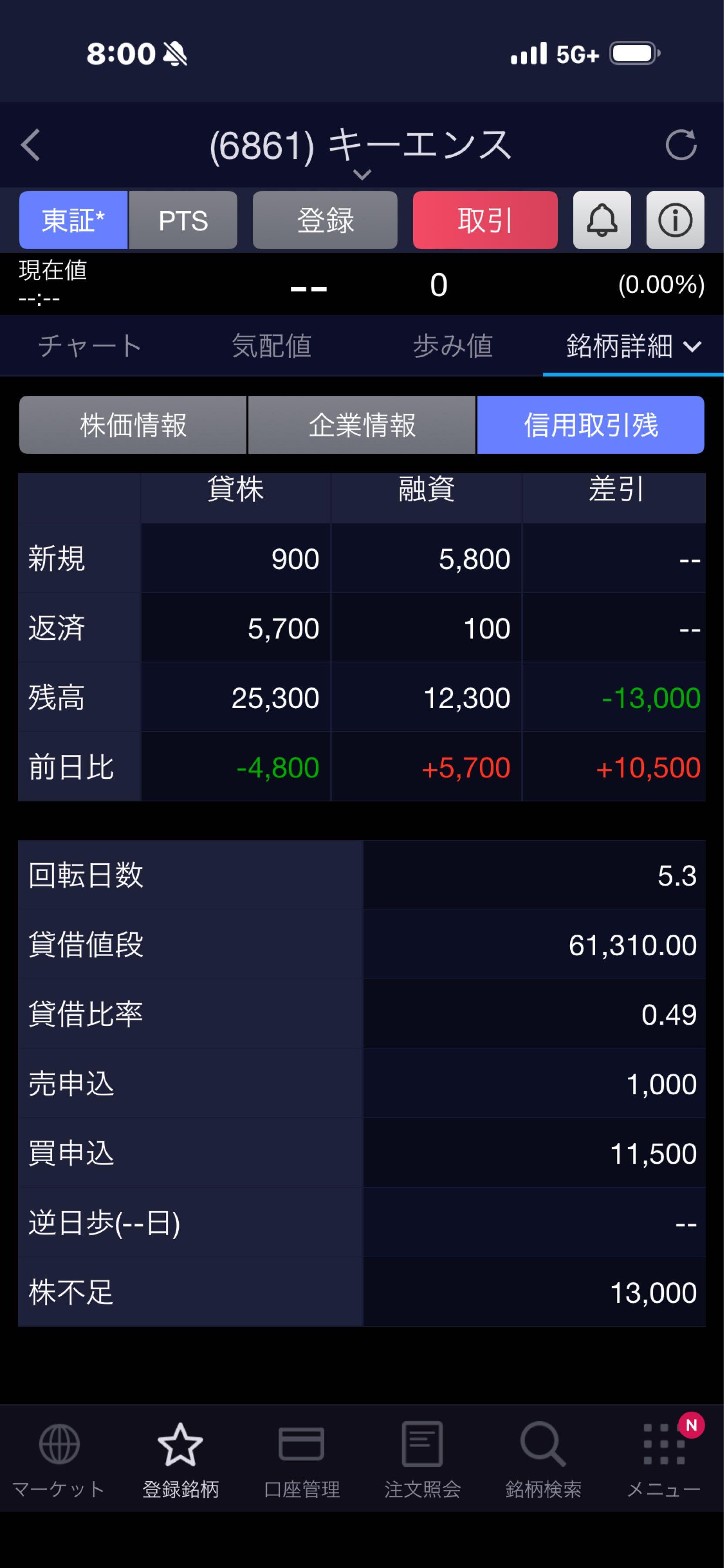The width and height of the screenshot is (724, 1568).
Task: Select the 株価情報 segment
Action: point(133,425)
